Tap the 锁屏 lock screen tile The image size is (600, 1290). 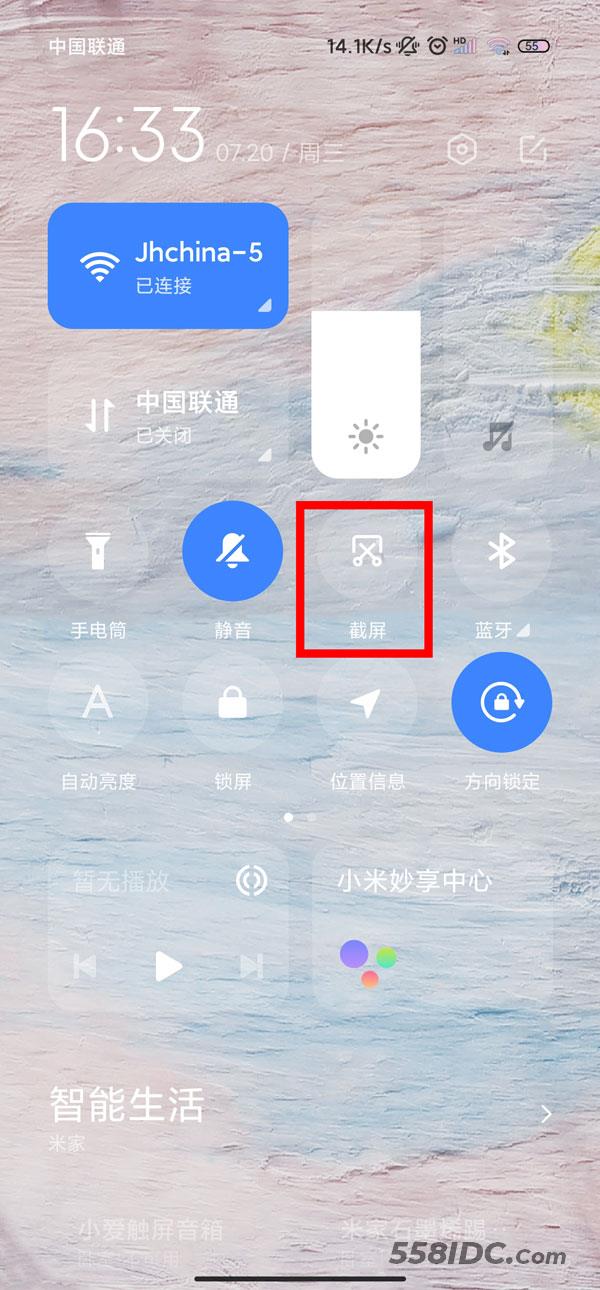tap(232, 703)
